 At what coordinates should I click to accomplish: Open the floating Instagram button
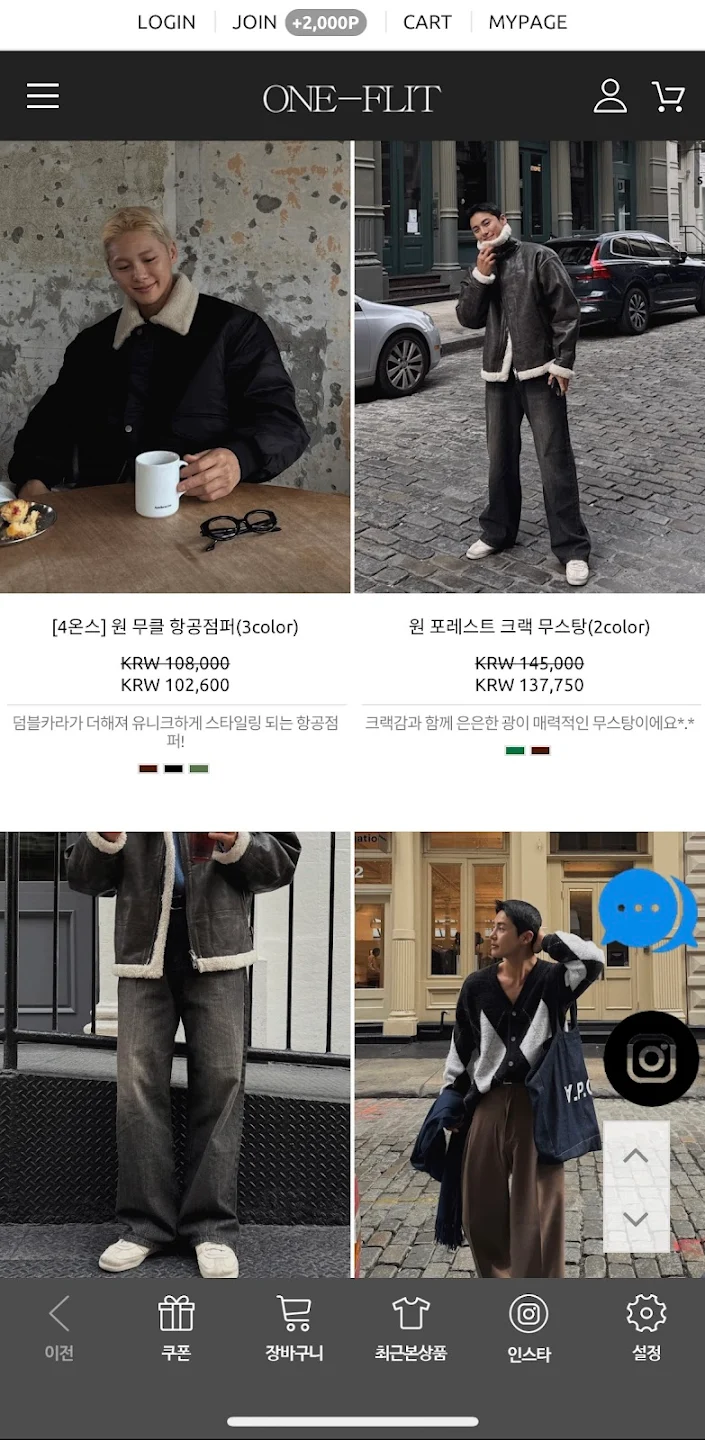coord(651,1059)
